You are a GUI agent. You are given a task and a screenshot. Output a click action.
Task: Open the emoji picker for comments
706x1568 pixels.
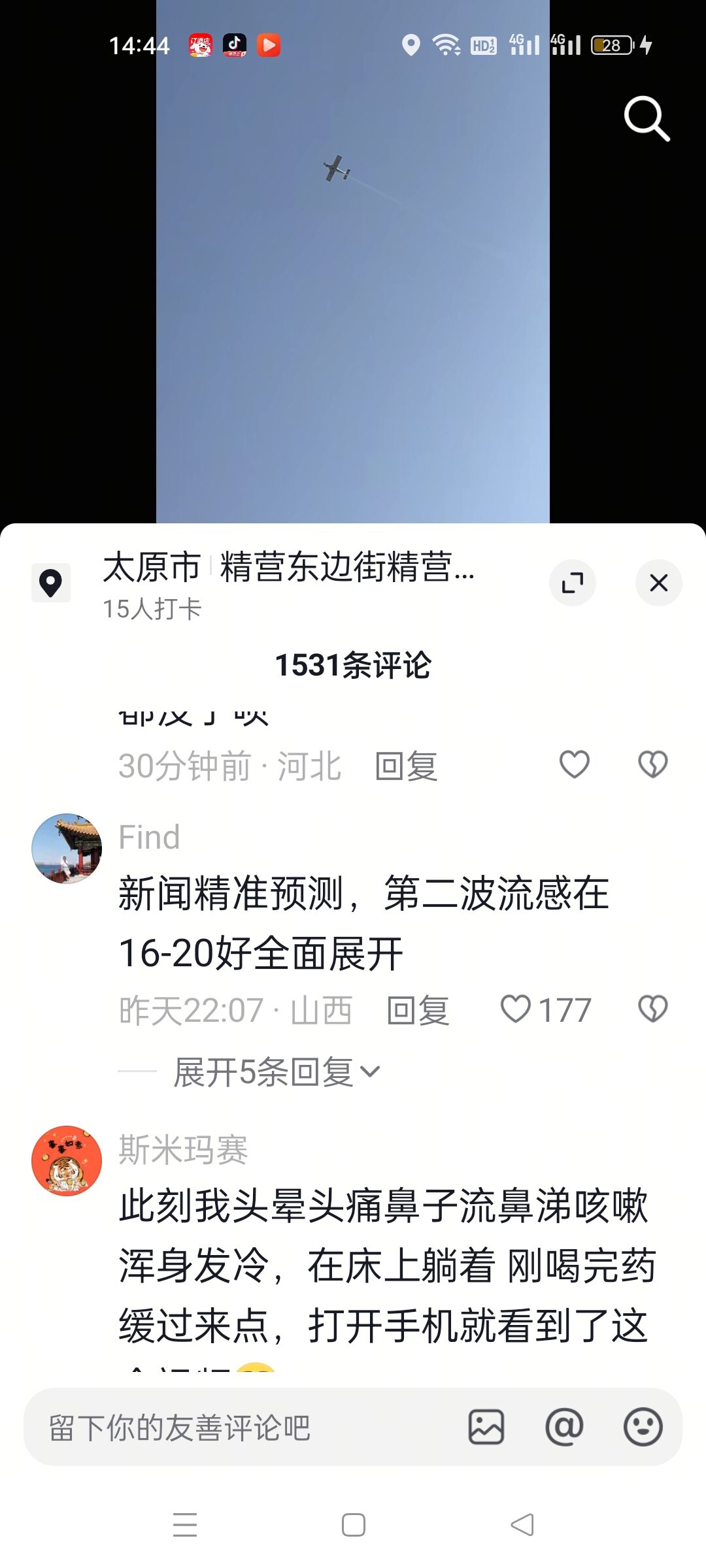(643, 1427)
